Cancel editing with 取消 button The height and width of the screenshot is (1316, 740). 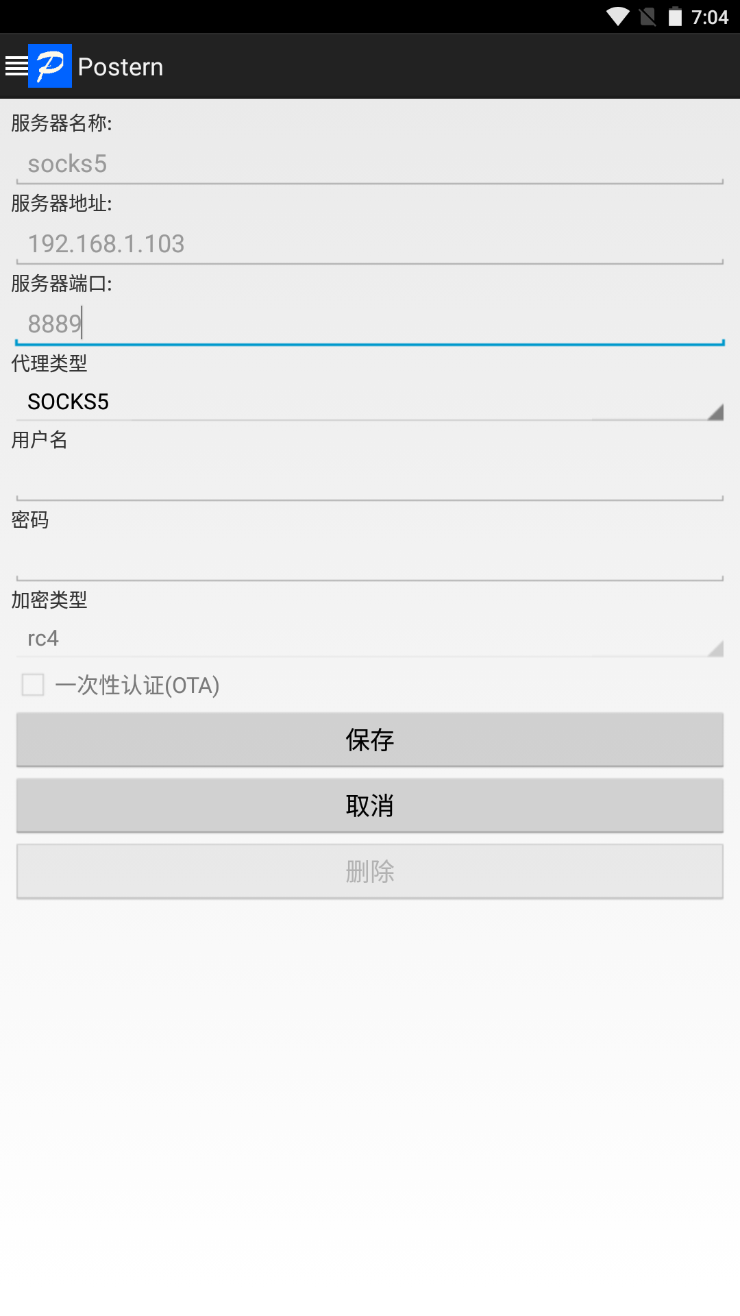pyautogui.click(x=370, y=805)
